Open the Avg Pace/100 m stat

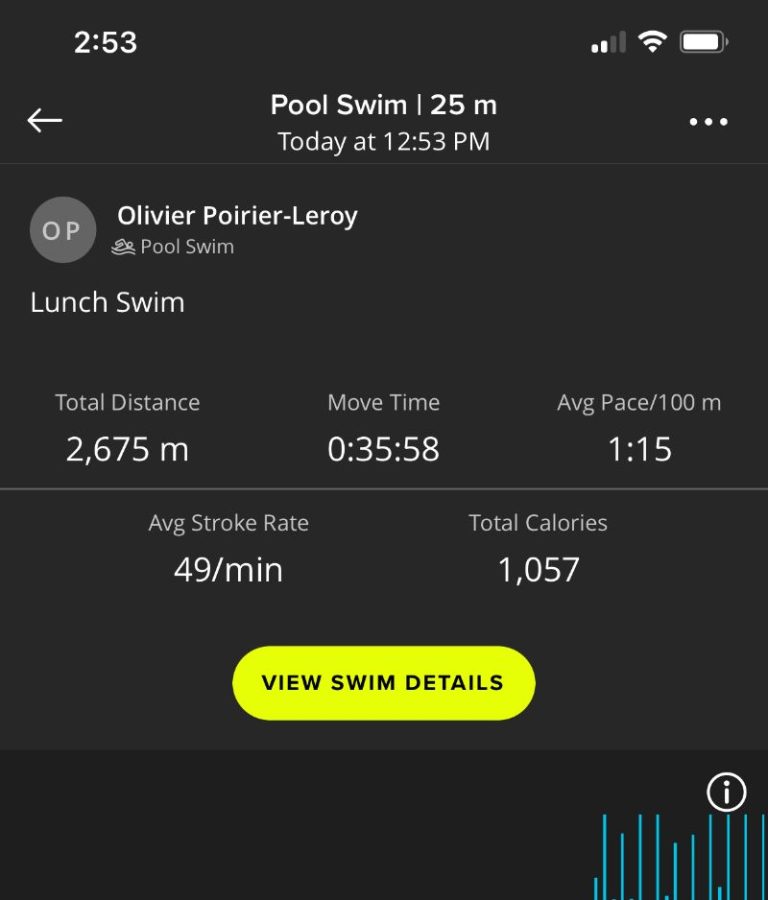639,427
